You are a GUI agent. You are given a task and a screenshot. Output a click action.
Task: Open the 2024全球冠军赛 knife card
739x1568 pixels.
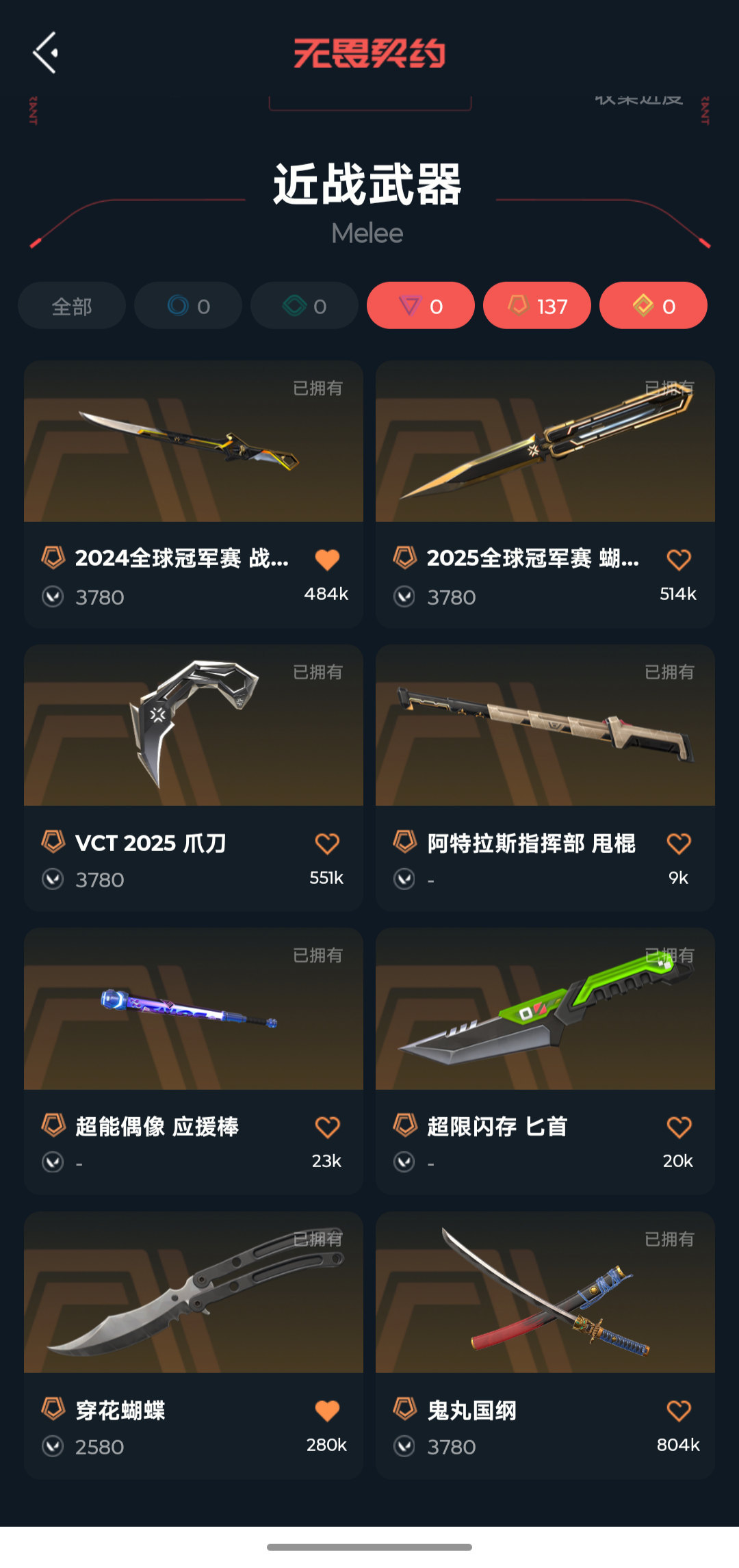(x=194, y=495)
